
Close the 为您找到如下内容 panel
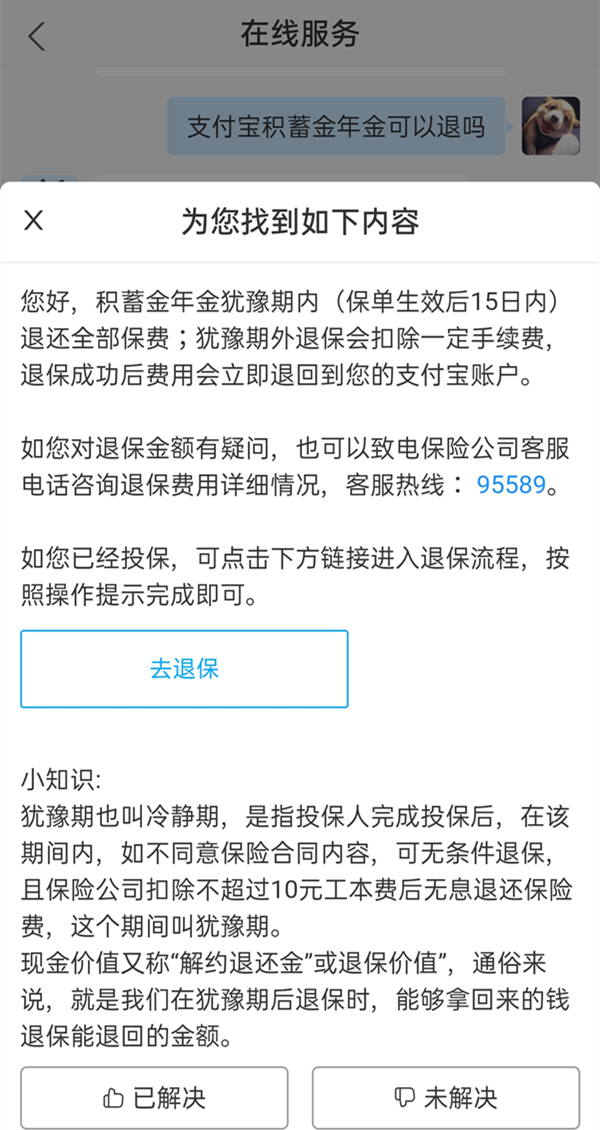coord(33,221)
